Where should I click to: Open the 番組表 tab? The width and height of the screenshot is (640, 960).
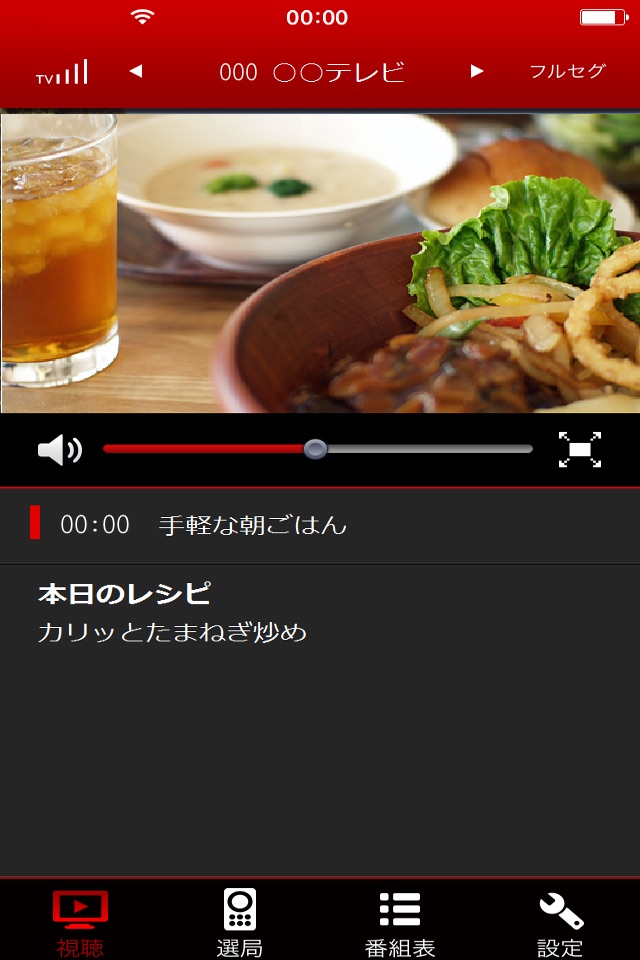(400, 921)
